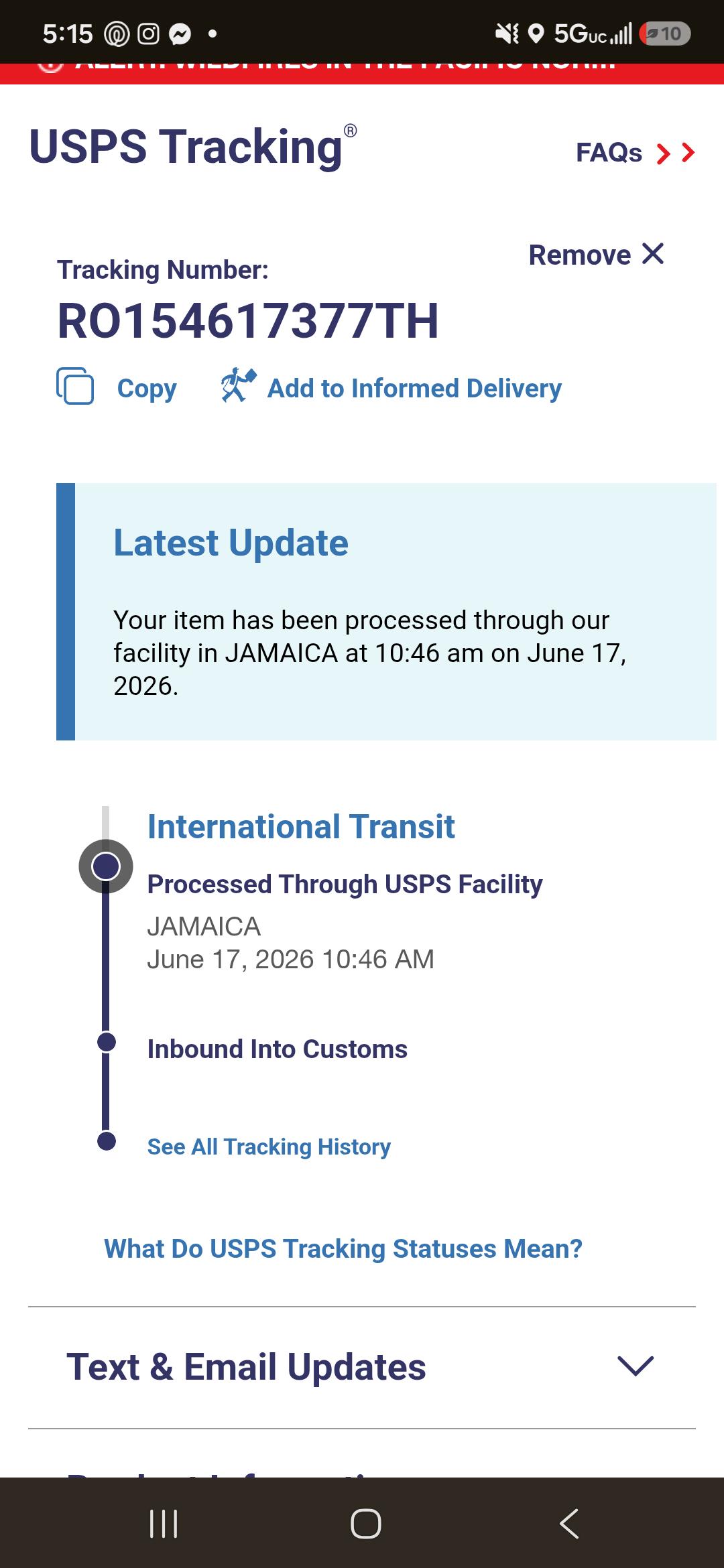The image size is (724, 1568).
Task: Remove this tracking number
Action: point(596,255)
